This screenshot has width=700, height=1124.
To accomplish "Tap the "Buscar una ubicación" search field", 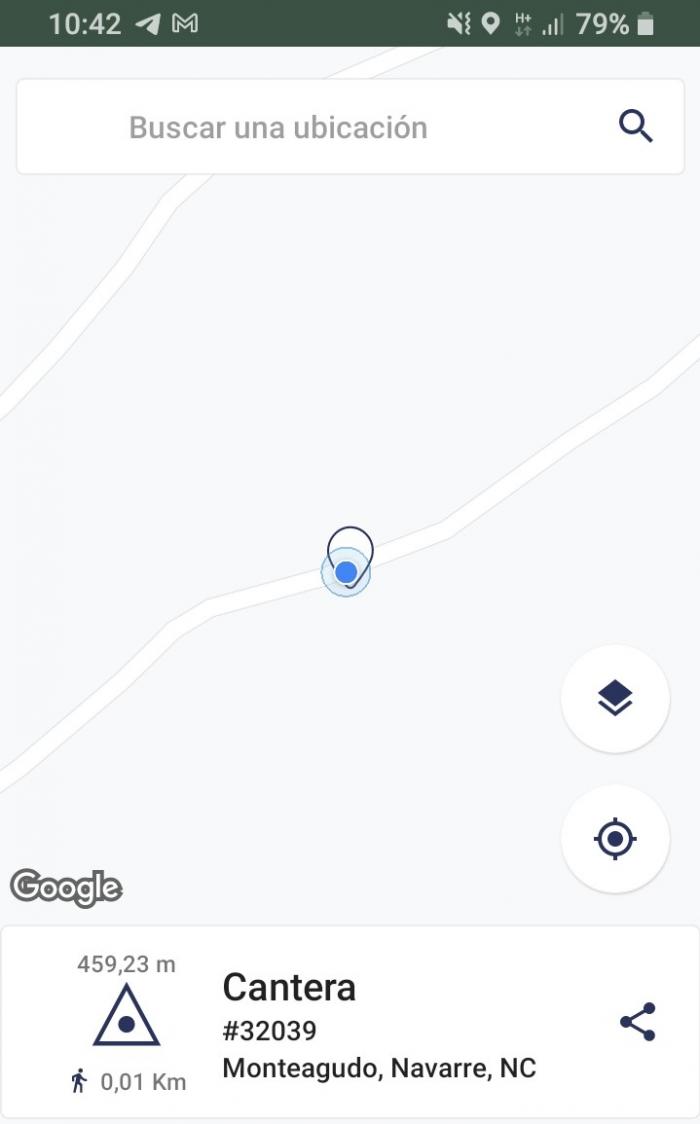I will point(350,127).
